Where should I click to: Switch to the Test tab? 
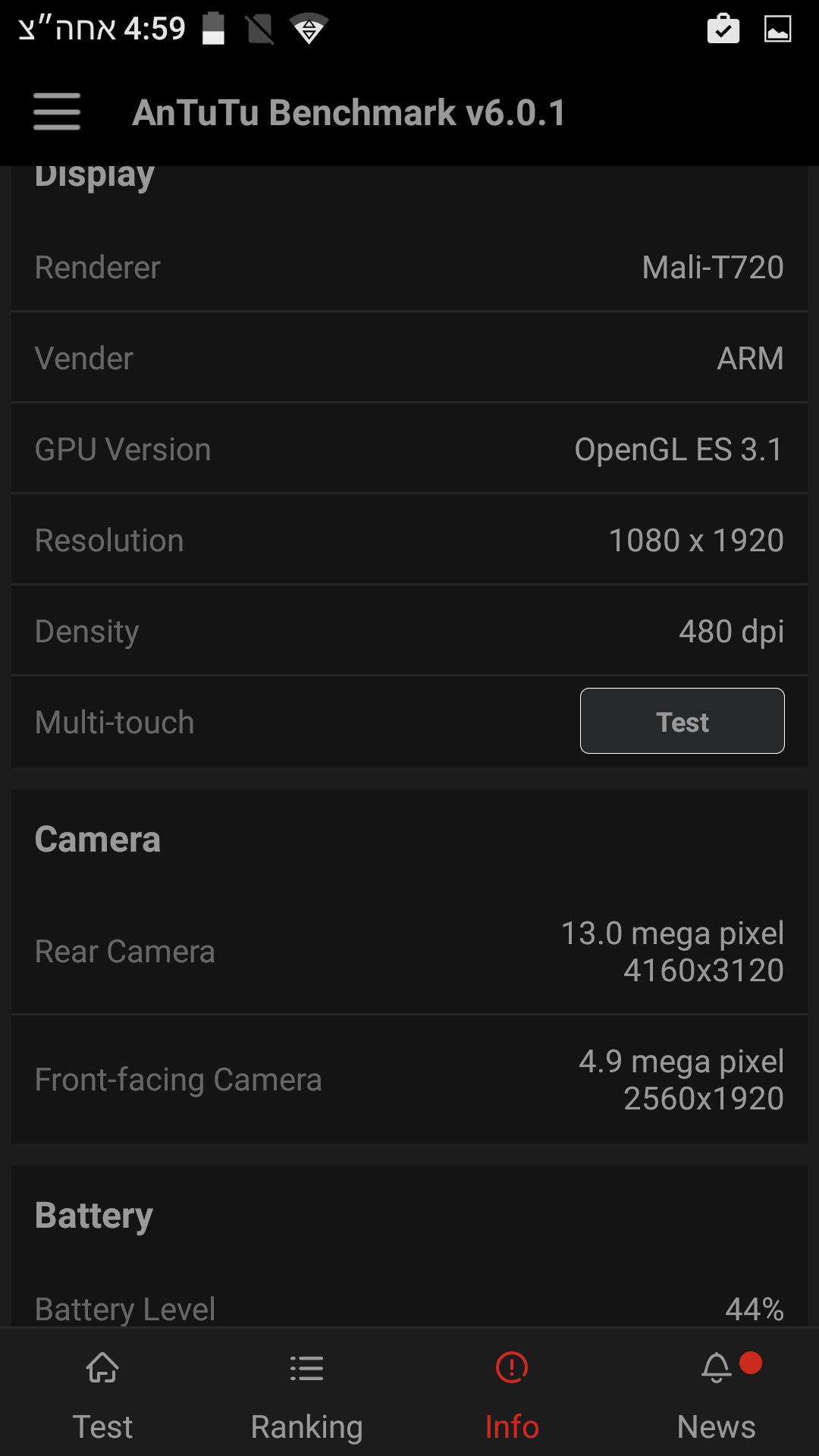[102, 1395]
